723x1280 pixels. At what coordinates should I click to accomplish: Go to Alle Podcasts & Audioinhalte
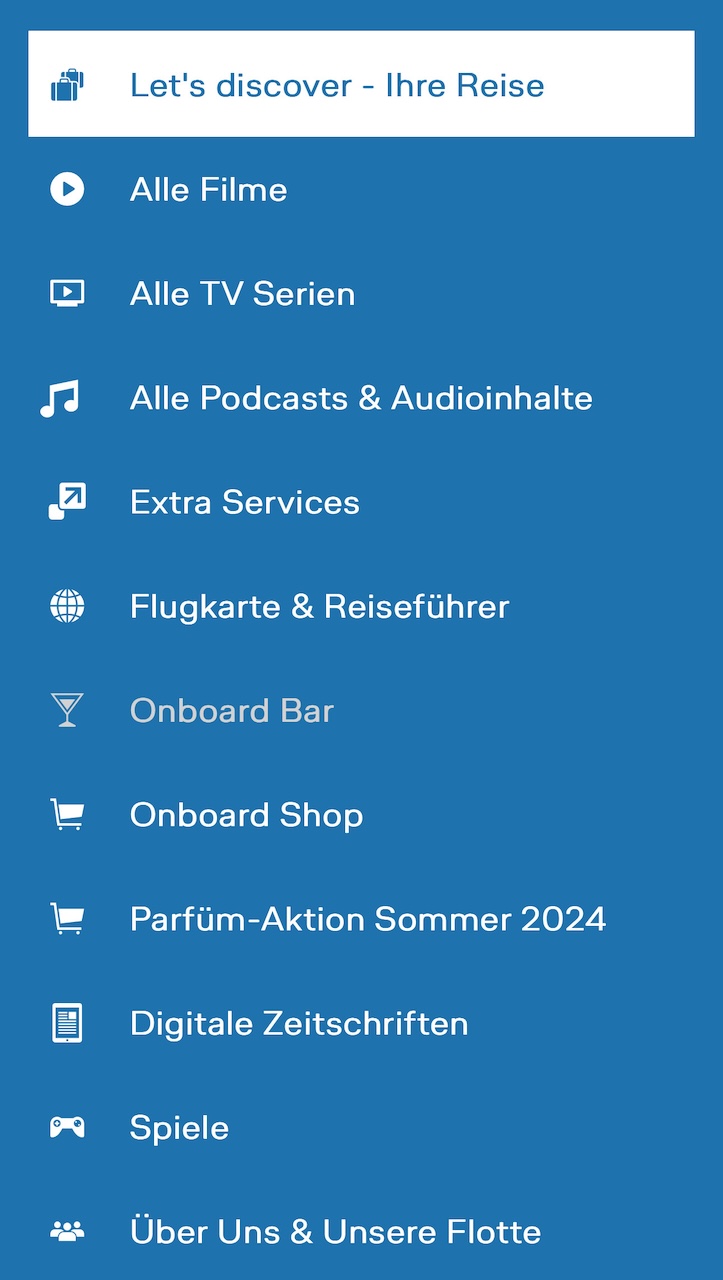click(x=361, y=398)
